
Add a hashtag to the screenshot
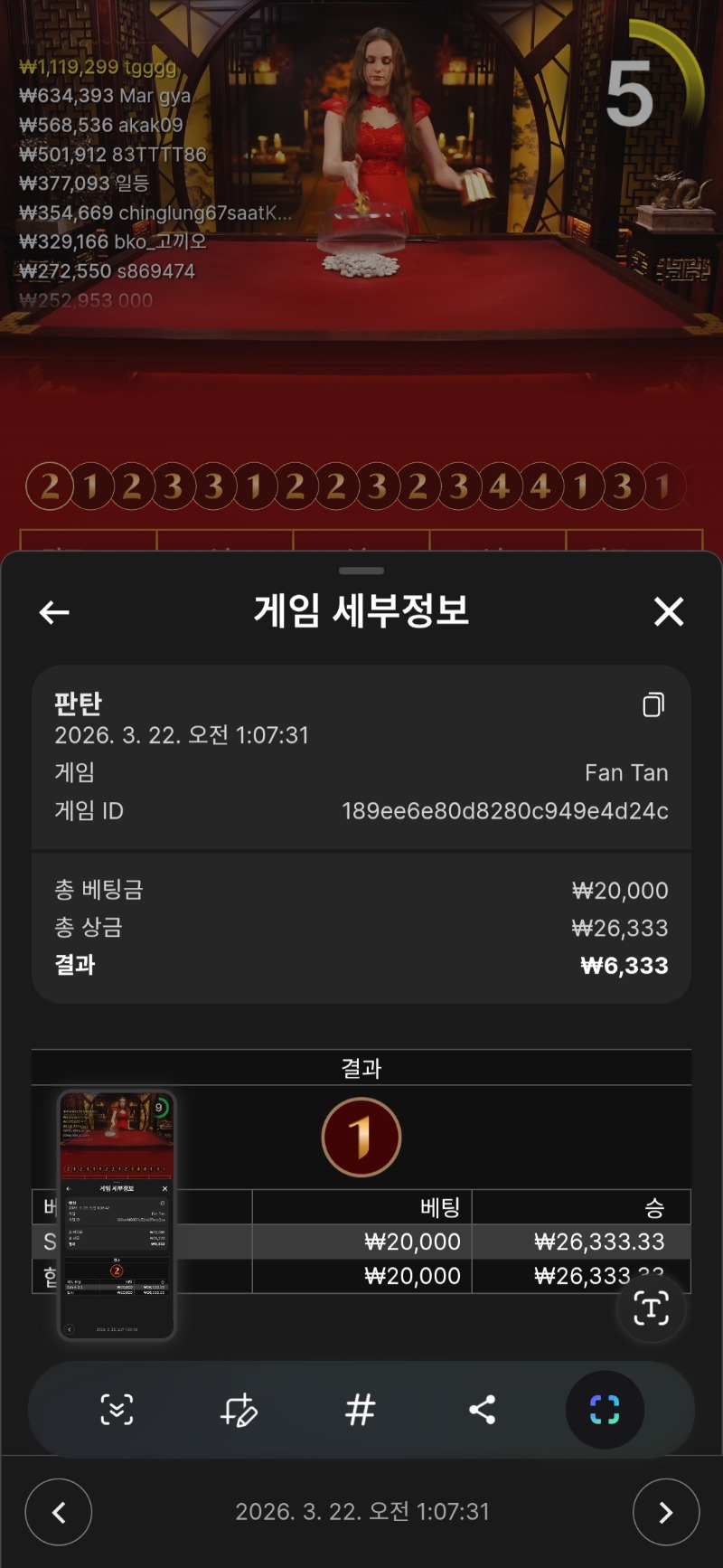(361, 1410)
